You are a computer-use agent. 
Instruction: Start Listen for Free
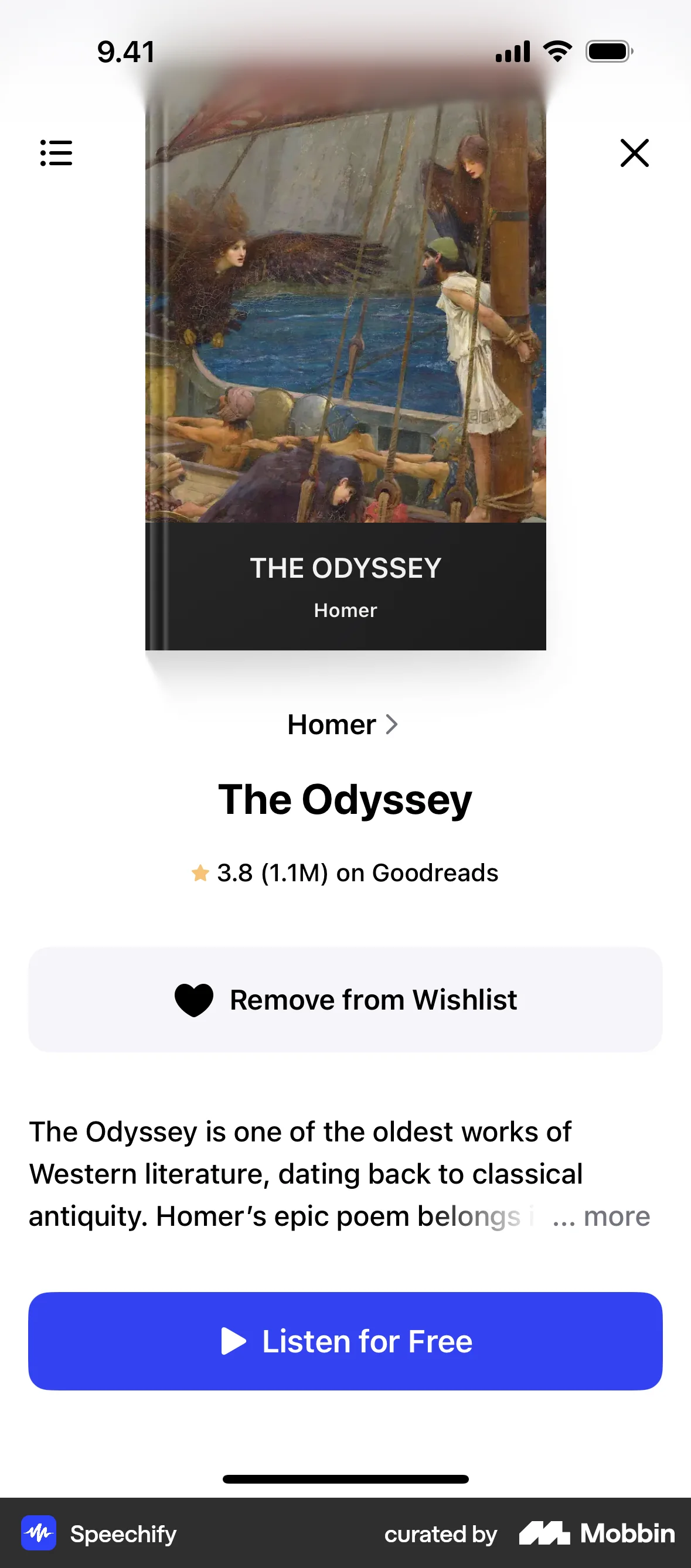(345, 1341)
